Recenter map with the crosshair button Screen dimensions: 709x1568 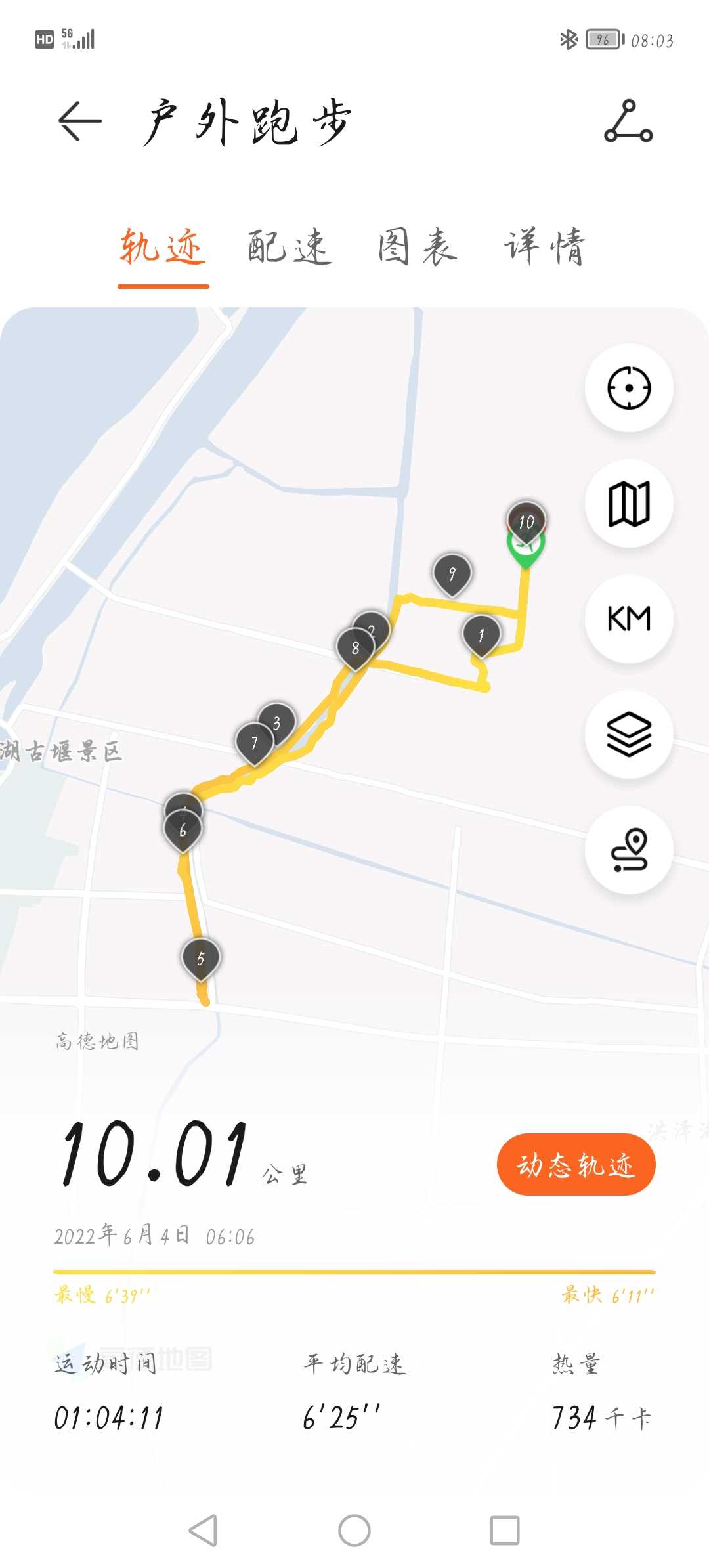pos(629,387)
